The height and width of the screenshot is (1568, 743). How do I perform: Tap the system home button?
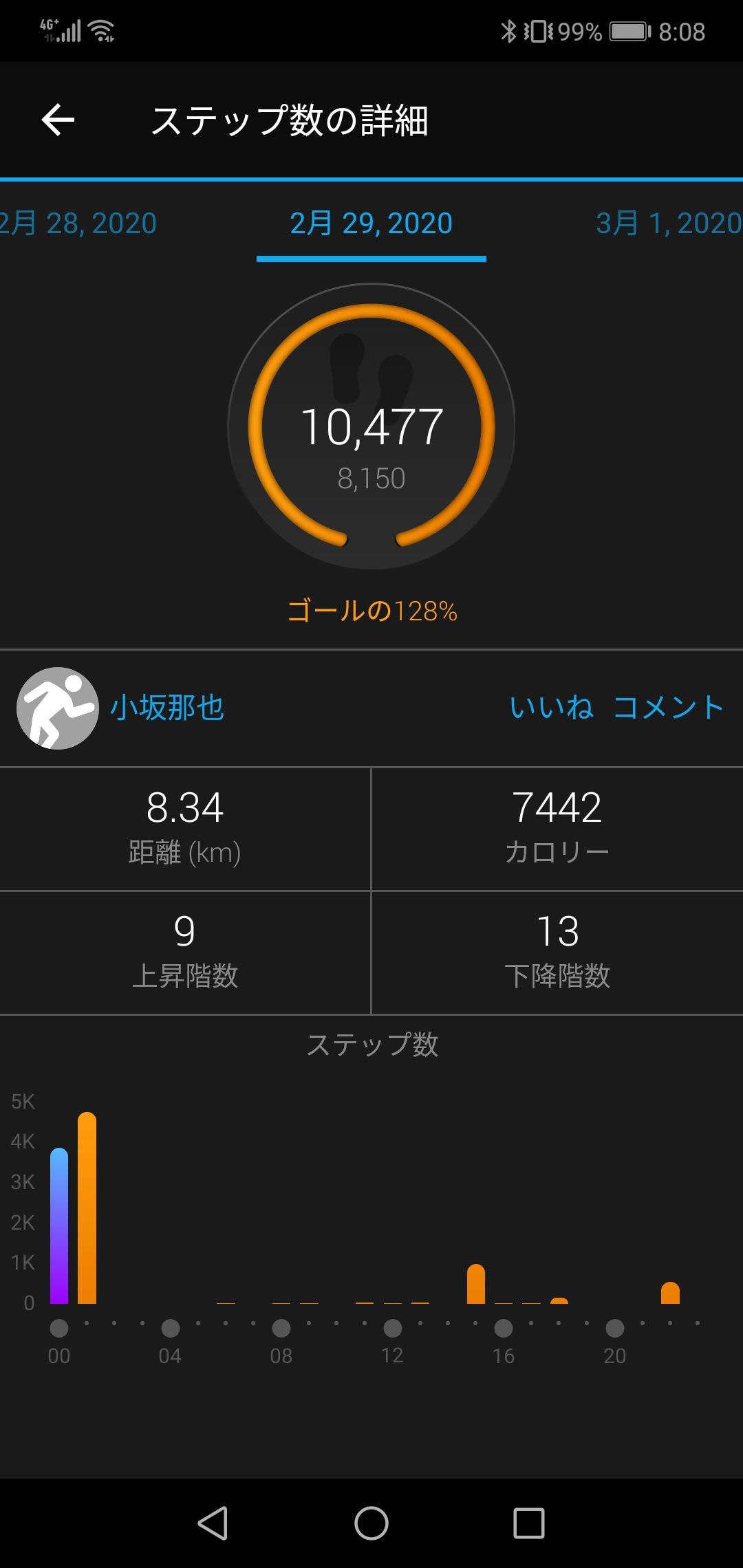tap(371, 1523)
